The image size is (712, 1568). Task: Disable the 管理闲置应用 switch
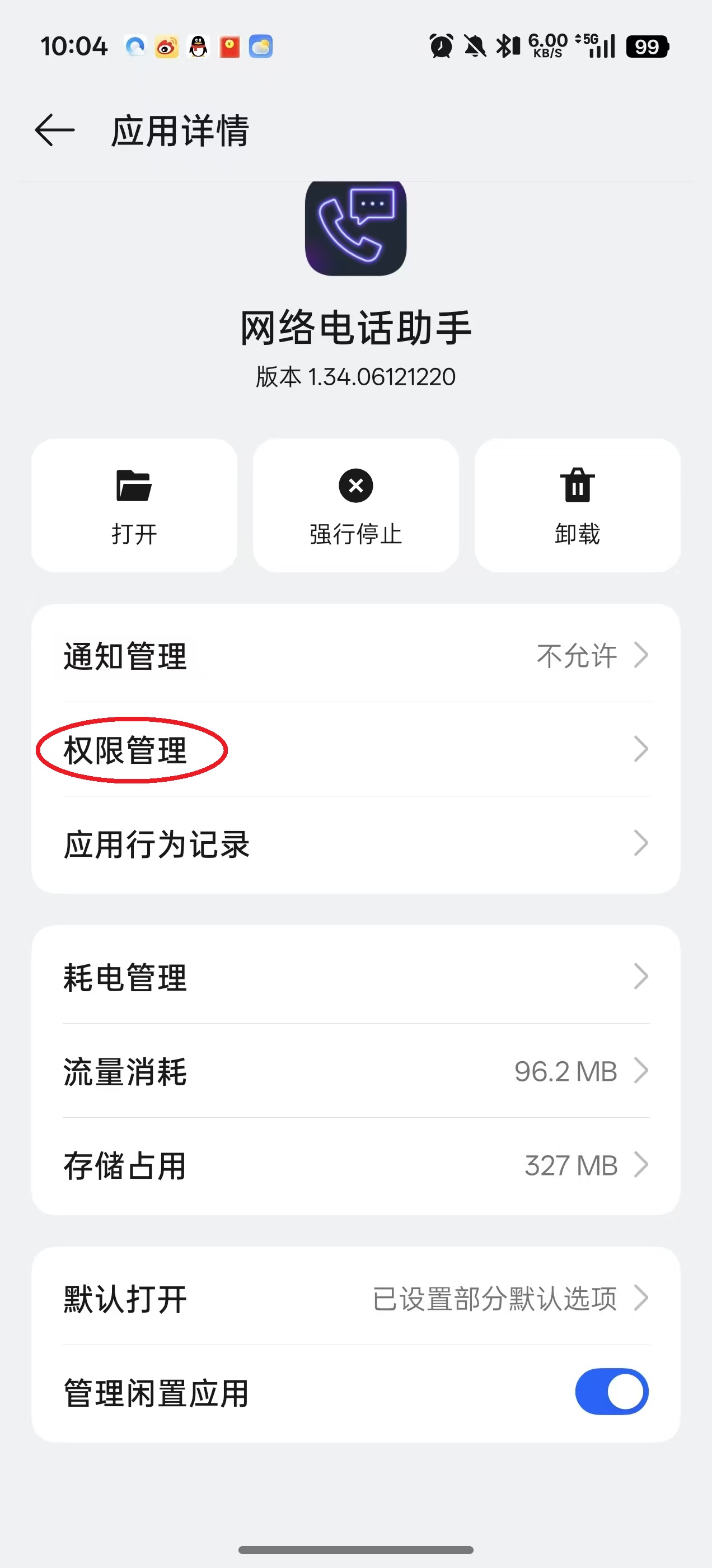611,1392
